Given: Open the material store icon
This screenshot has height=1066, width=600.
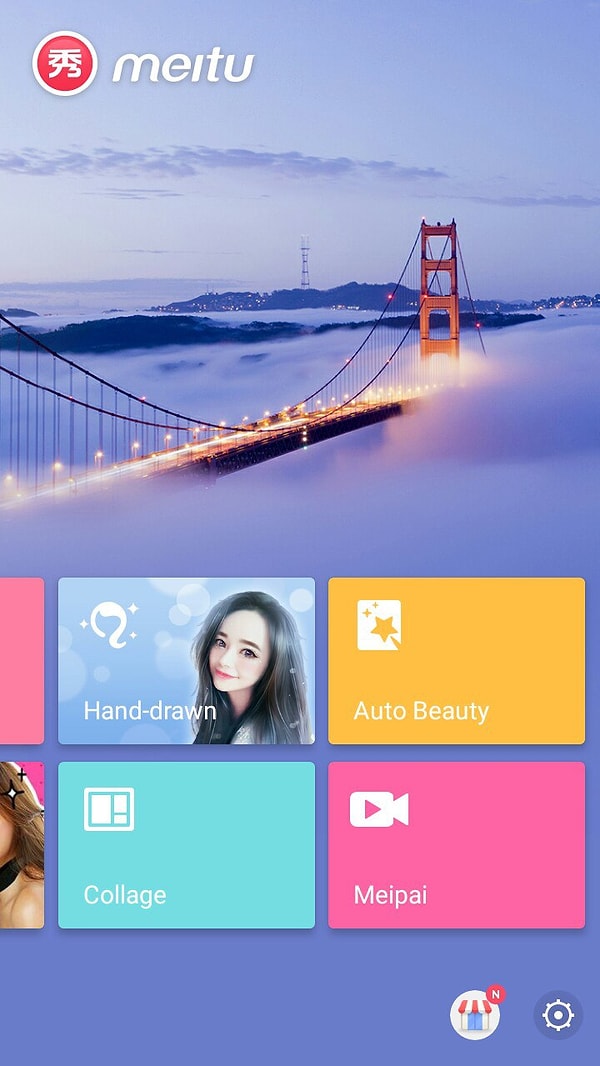Looking at the screenshot, I should coord(475,1016).
